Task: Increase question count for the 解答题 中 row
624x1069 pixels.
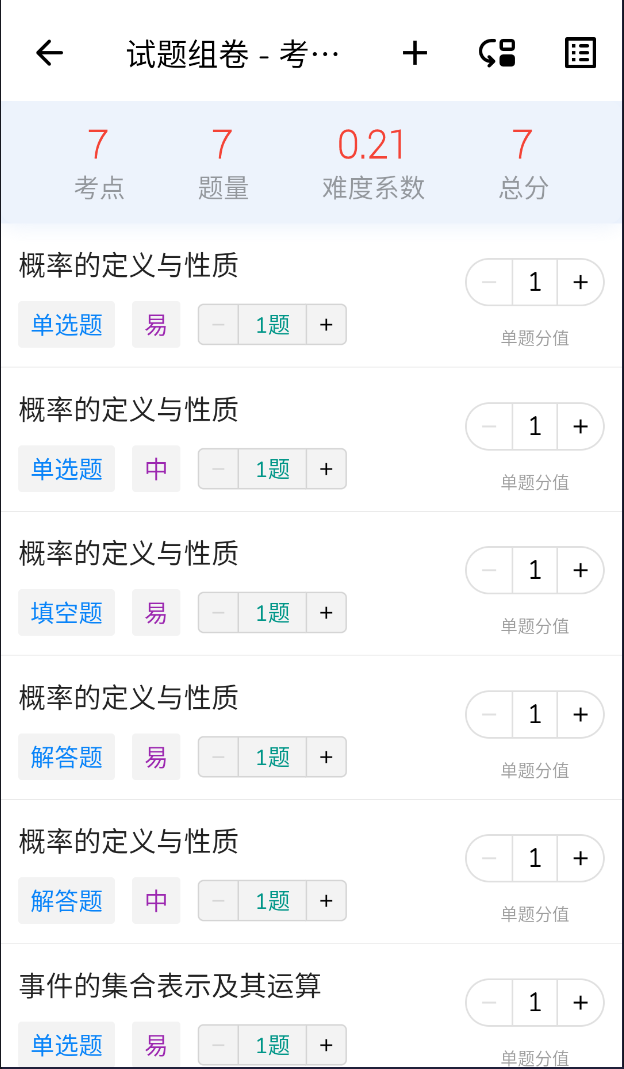Action: (x=326, y=901)
